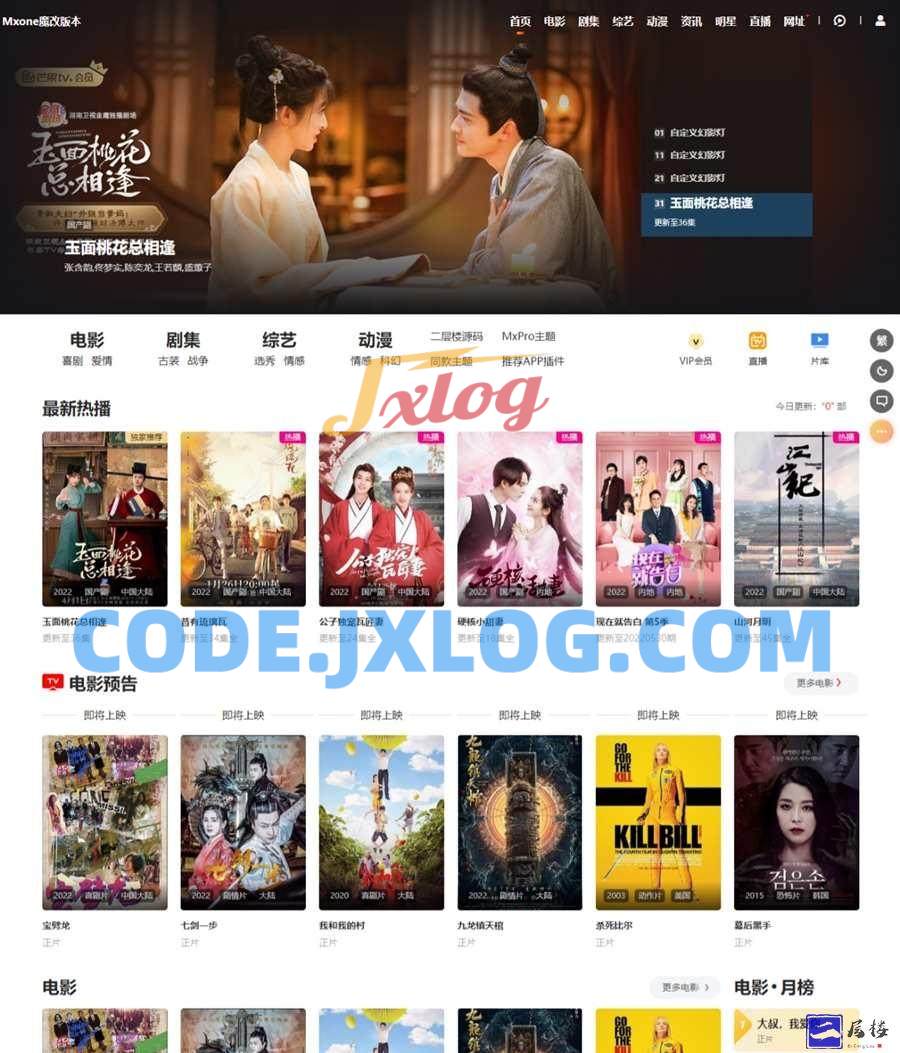Choose 二层楼源码 link
The width and height of the screenshot is (900, 1053).
click(456, 337)
